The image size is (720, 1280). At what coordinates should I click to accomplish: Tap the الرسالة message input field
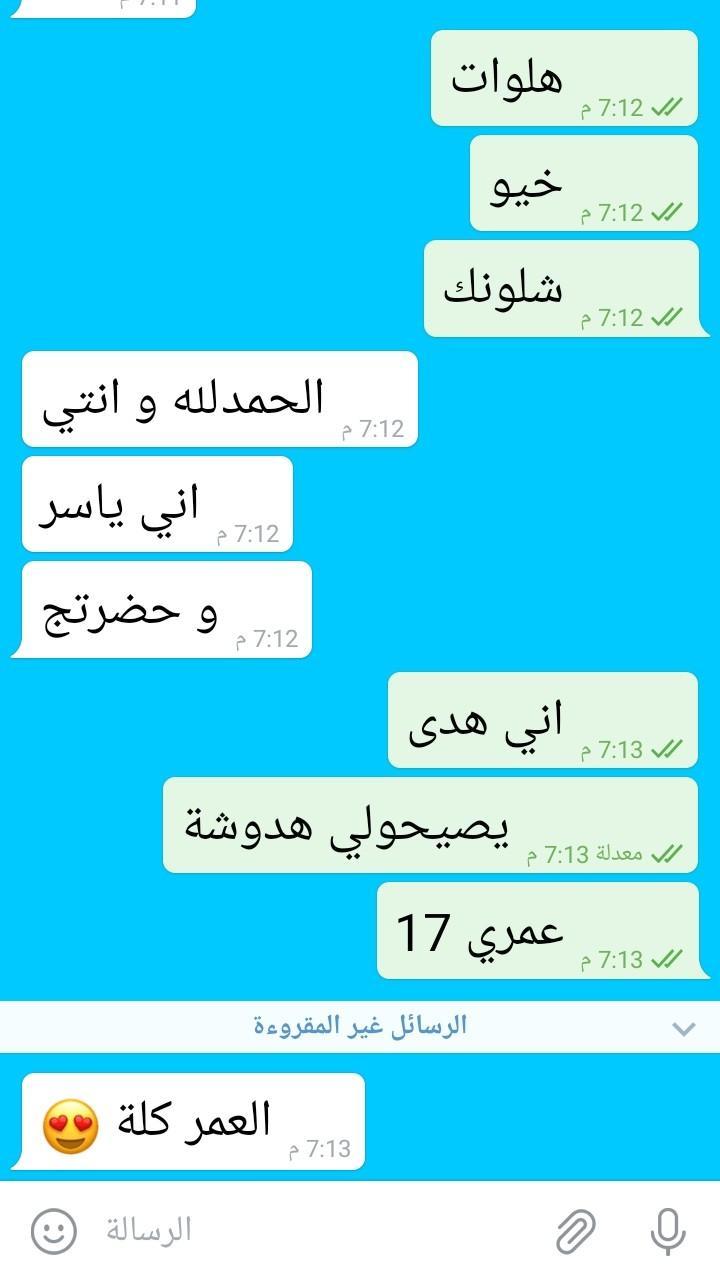coord(300,1231)
